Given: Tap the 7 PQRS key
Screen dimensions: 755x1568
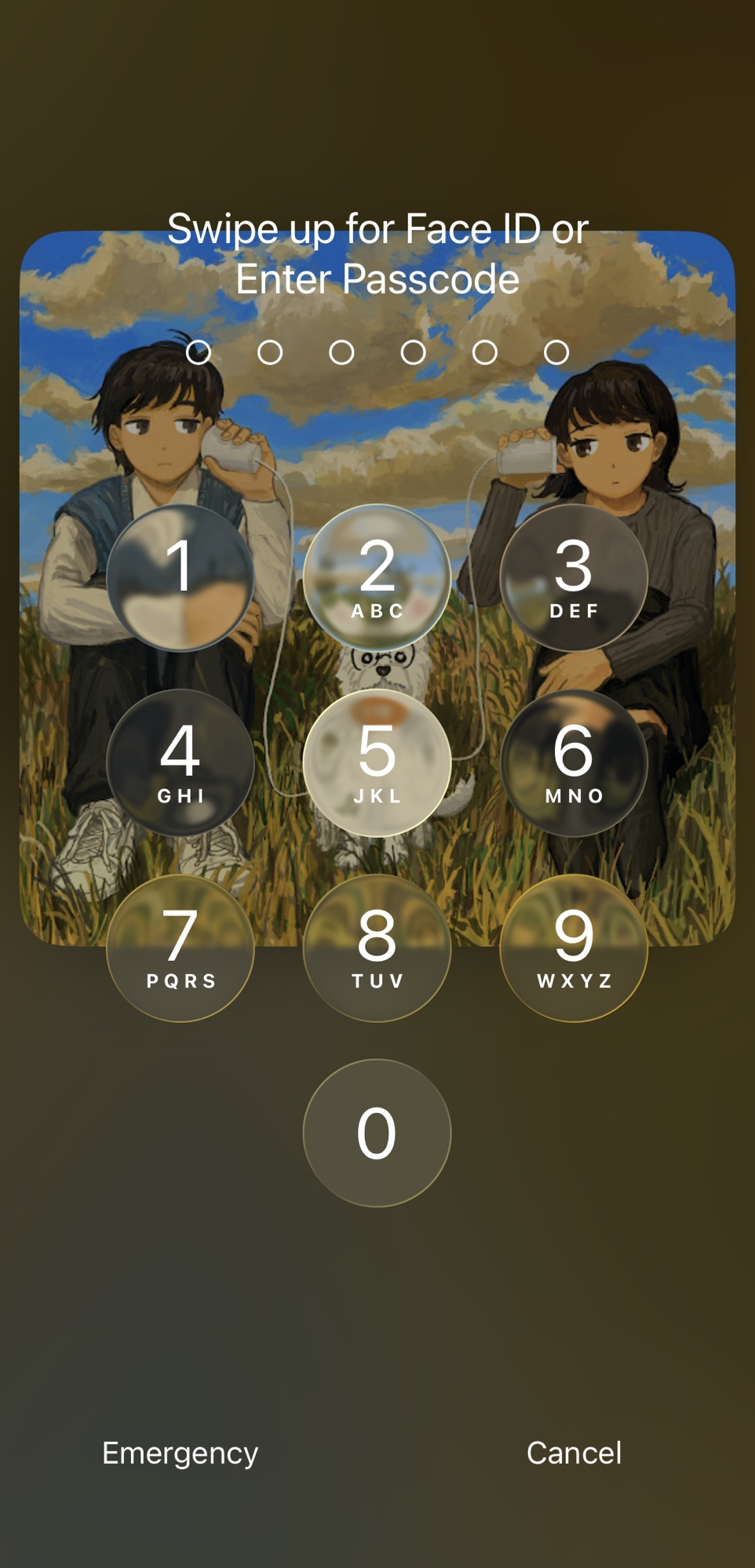Looking at the screenshot, I should (x=181, y=948).
